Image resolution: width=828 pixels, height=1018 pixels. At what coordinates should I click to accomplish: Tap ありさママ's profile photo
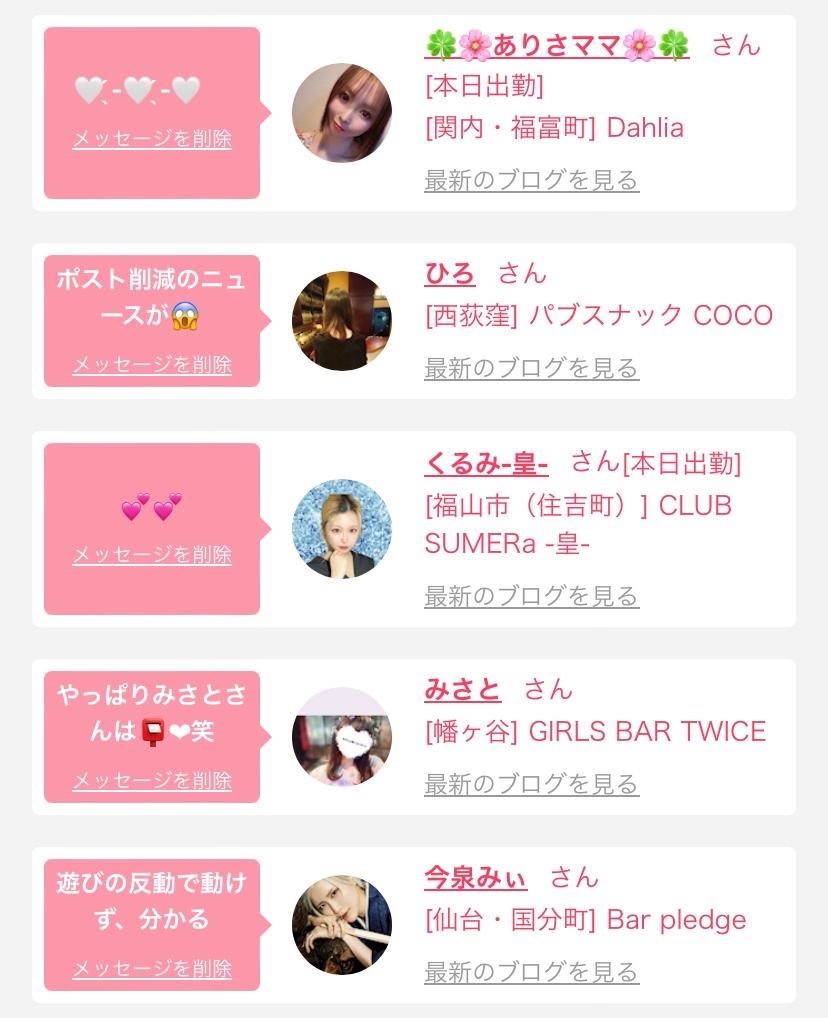tap(342, 113)
